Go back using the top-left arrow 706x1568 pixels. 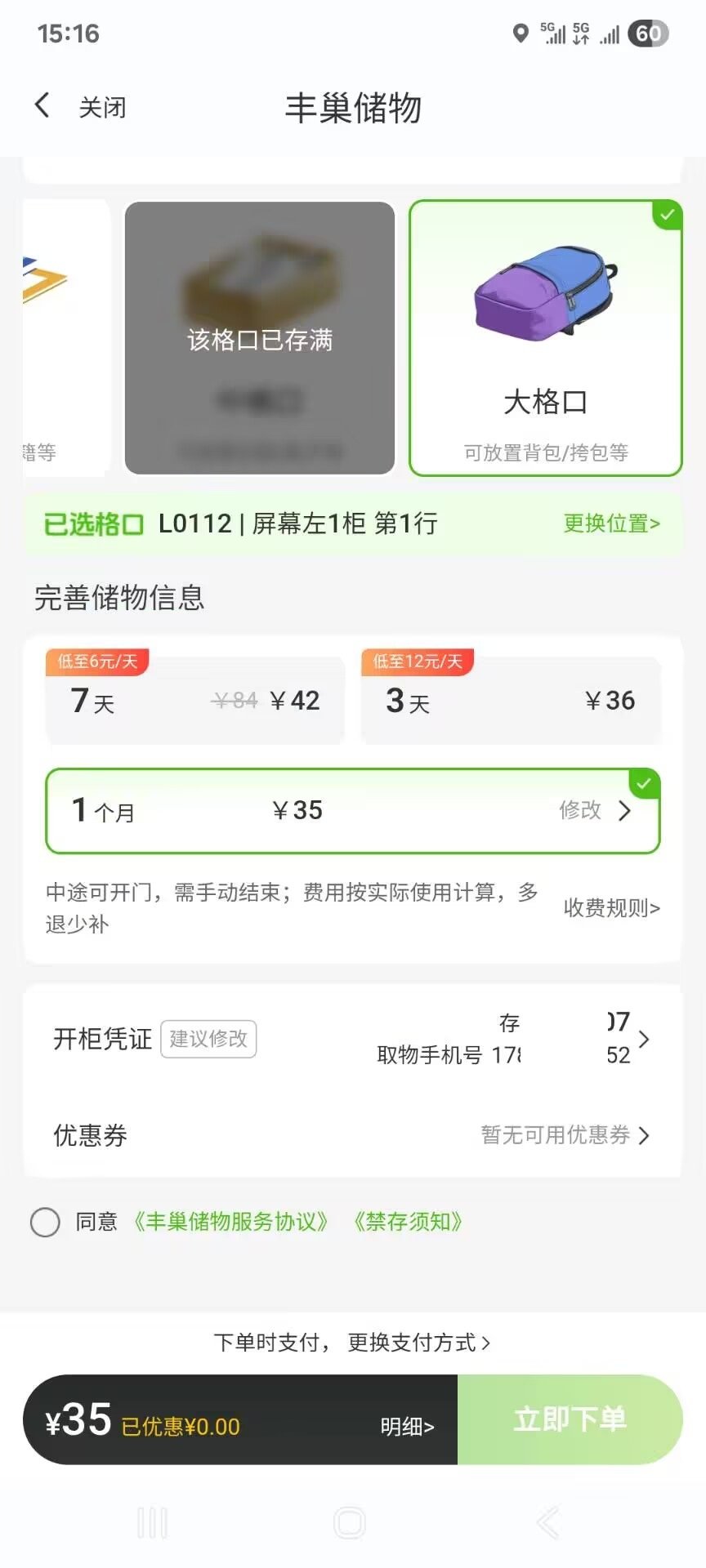tap(42, 106)
